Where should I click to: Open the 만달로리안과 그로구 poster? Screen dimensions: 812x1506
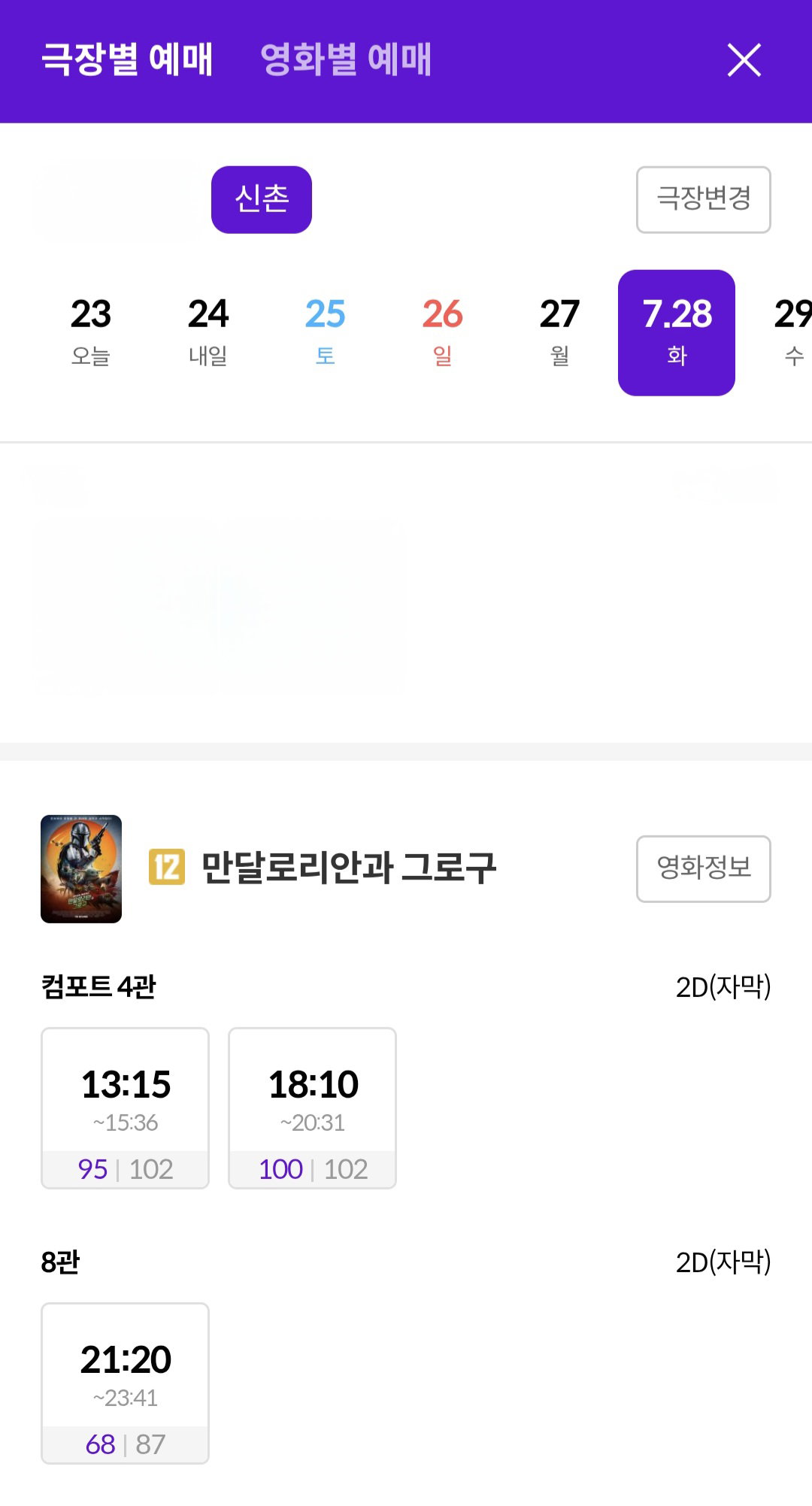coord(81,868)
